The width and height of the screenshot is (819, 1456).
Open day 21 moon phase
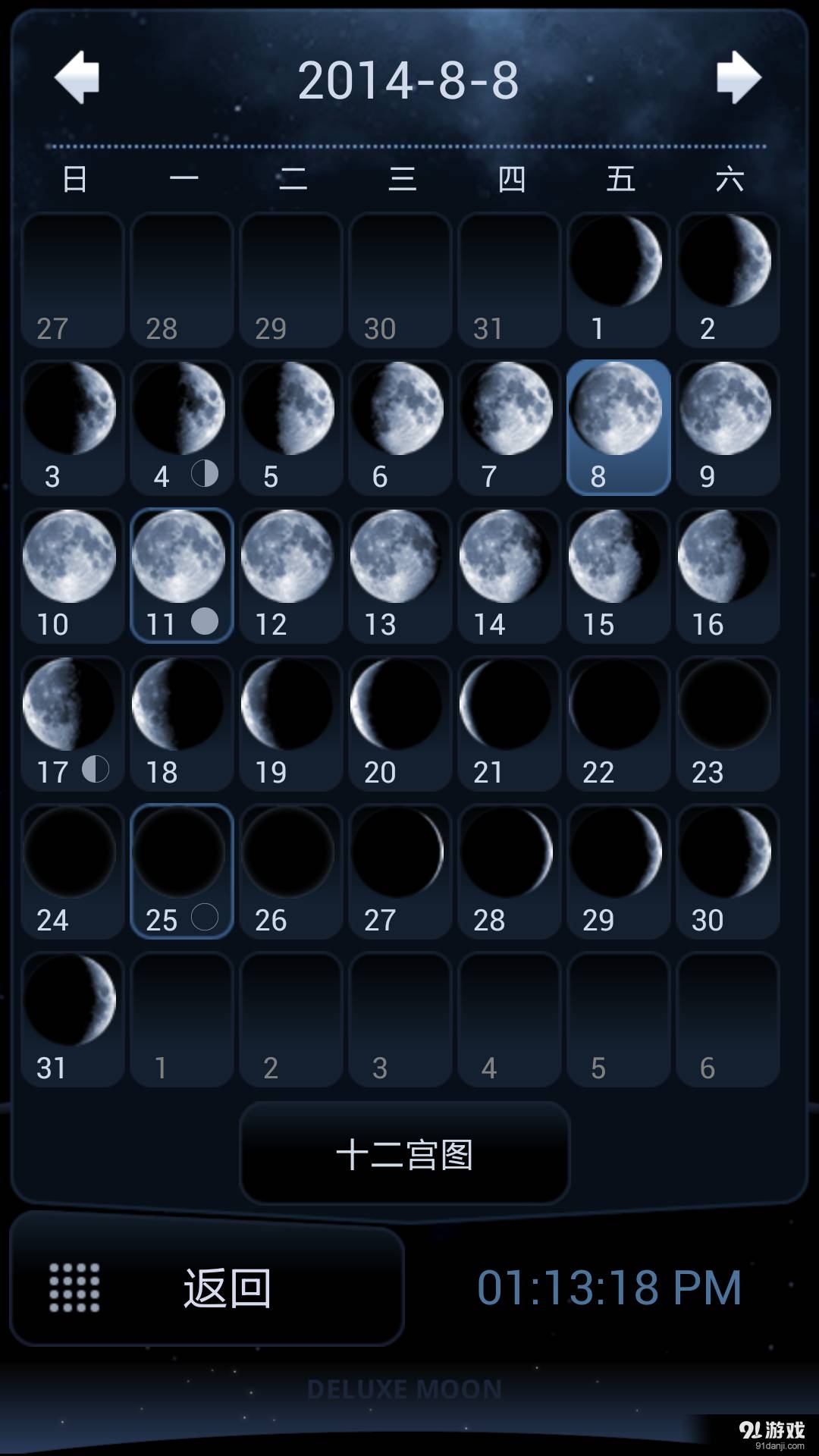point(509,724)
